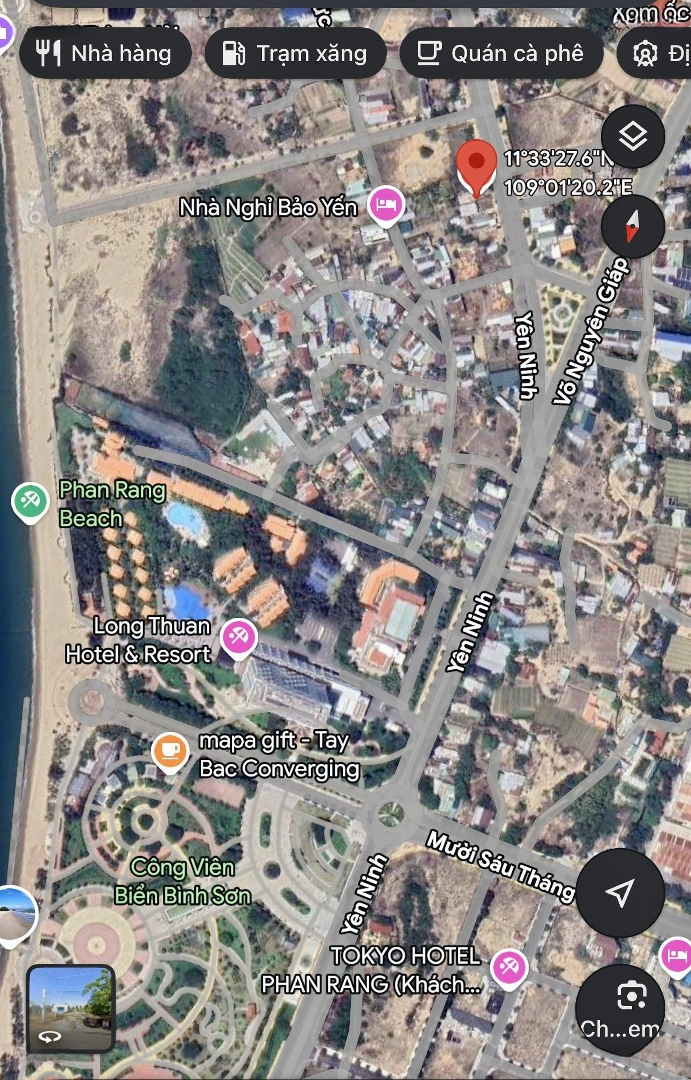Open the Nhà Nghỉ Bảo Yến hotel marker

click(385, 206)
